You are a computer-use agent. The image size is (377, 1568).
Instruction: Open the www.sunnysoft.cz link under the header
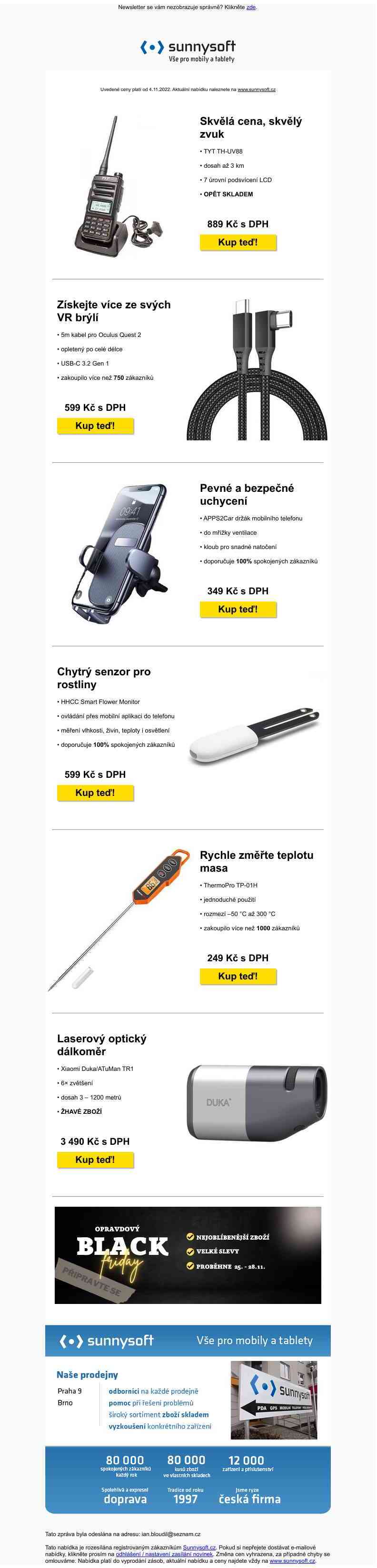(256, 90)
